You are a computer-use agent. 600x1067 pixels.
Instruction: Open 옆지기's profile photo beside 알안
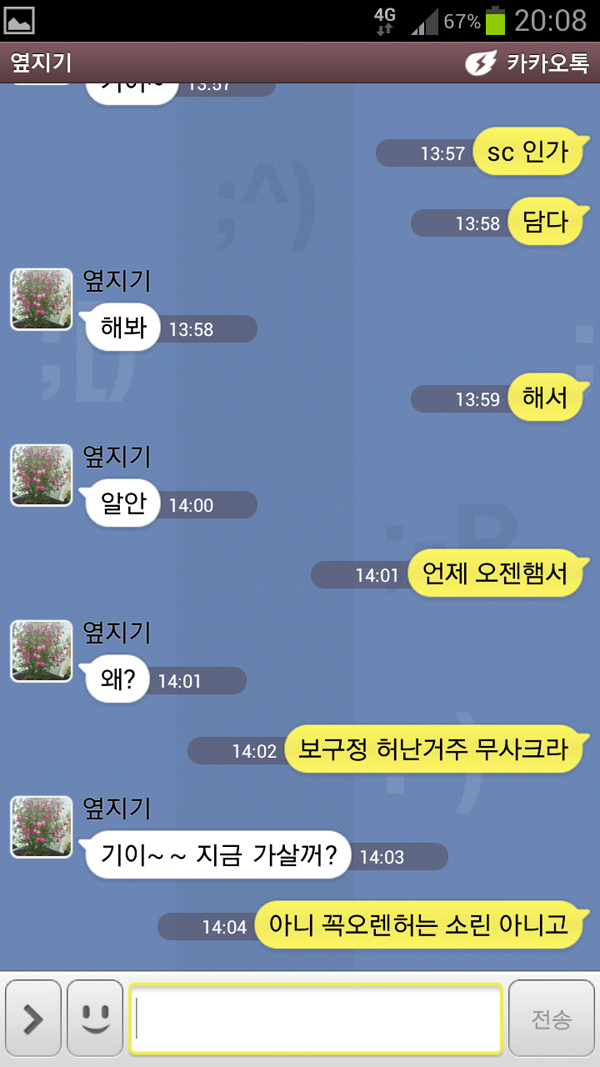coord(41,475)
